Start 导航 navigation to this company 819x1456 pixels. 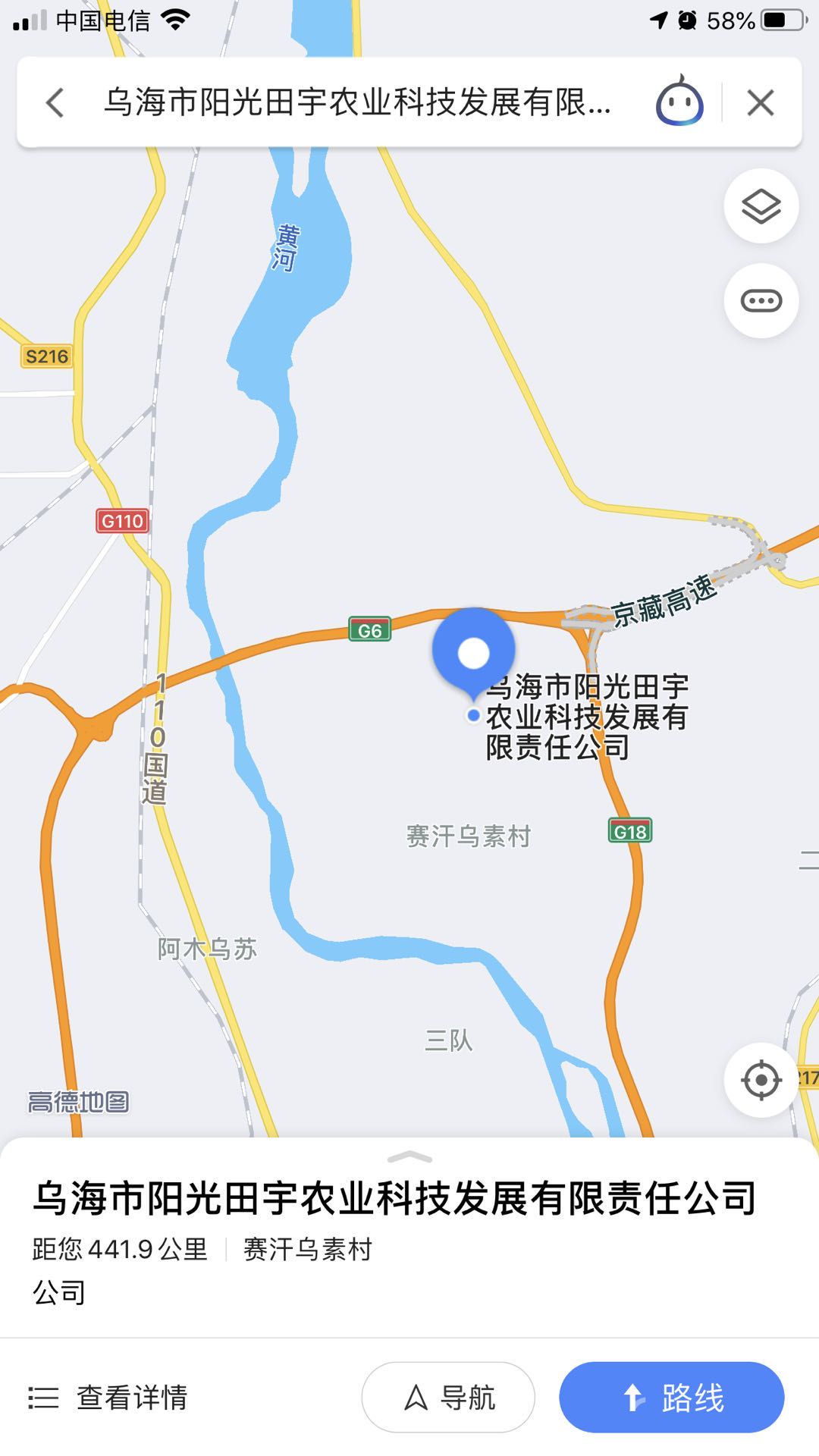coord(448,1398)
